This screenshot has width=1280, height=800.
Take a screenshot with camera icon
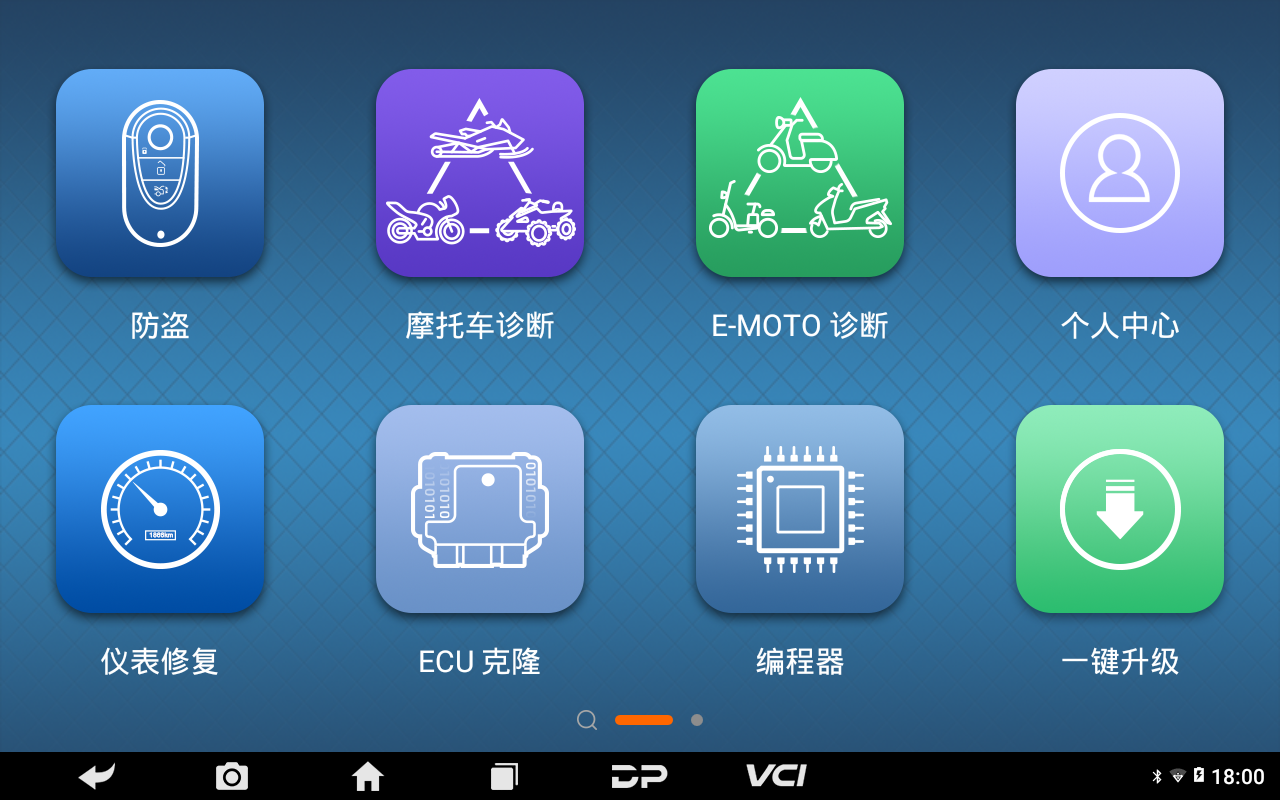coord(232,776)
